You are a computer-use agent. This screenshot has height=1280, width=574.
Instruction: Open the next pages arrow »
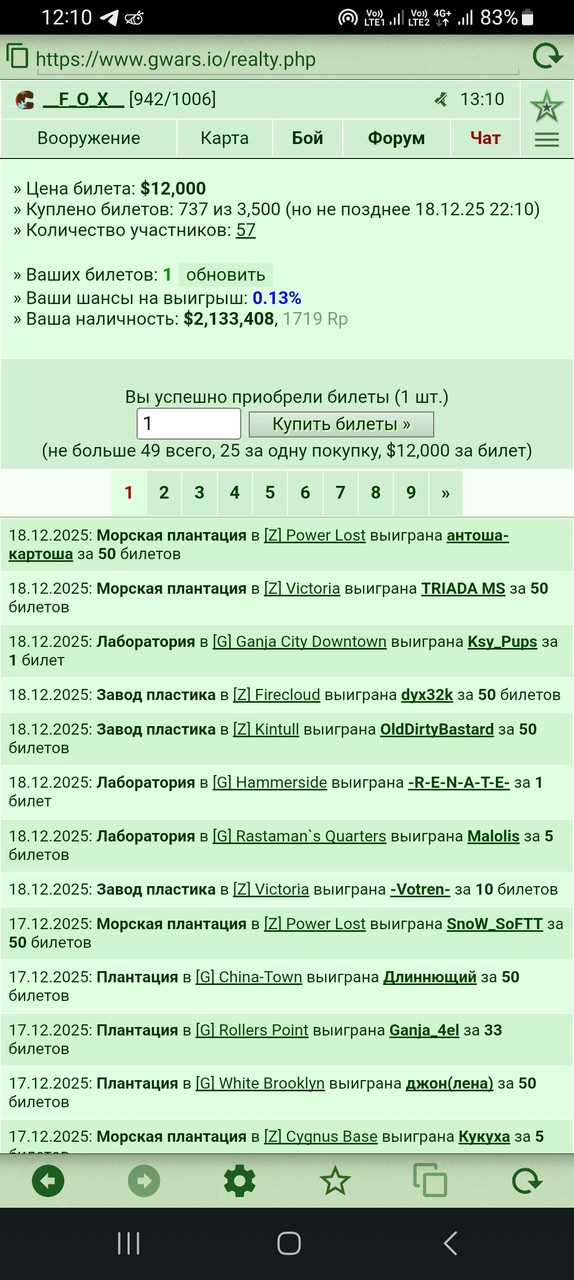click(x=445, y=492)
